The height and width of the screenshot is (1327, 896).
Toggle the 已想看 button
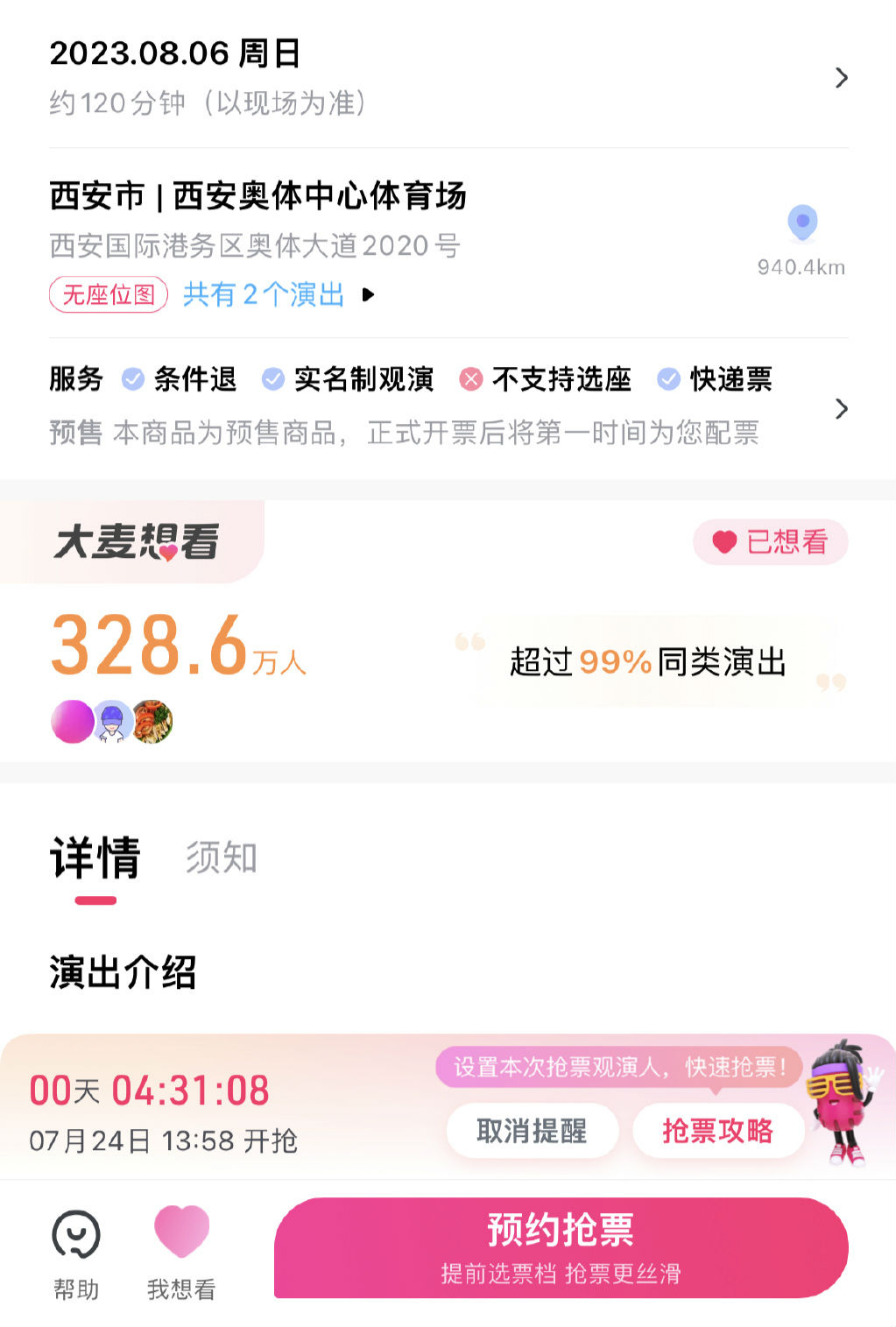coord(770,542)
